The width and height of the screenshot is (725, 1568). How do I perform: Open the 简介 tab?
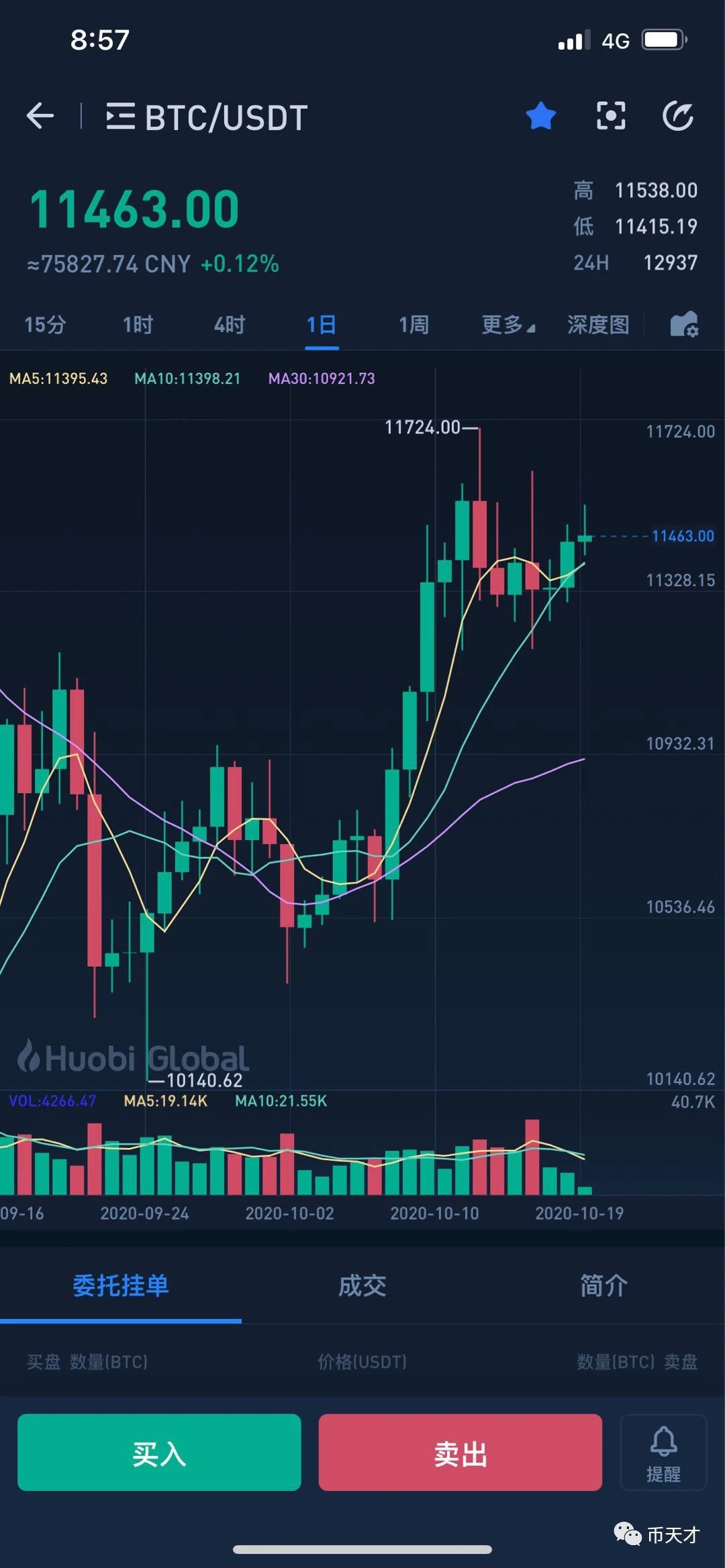[x=604, y=1286]
